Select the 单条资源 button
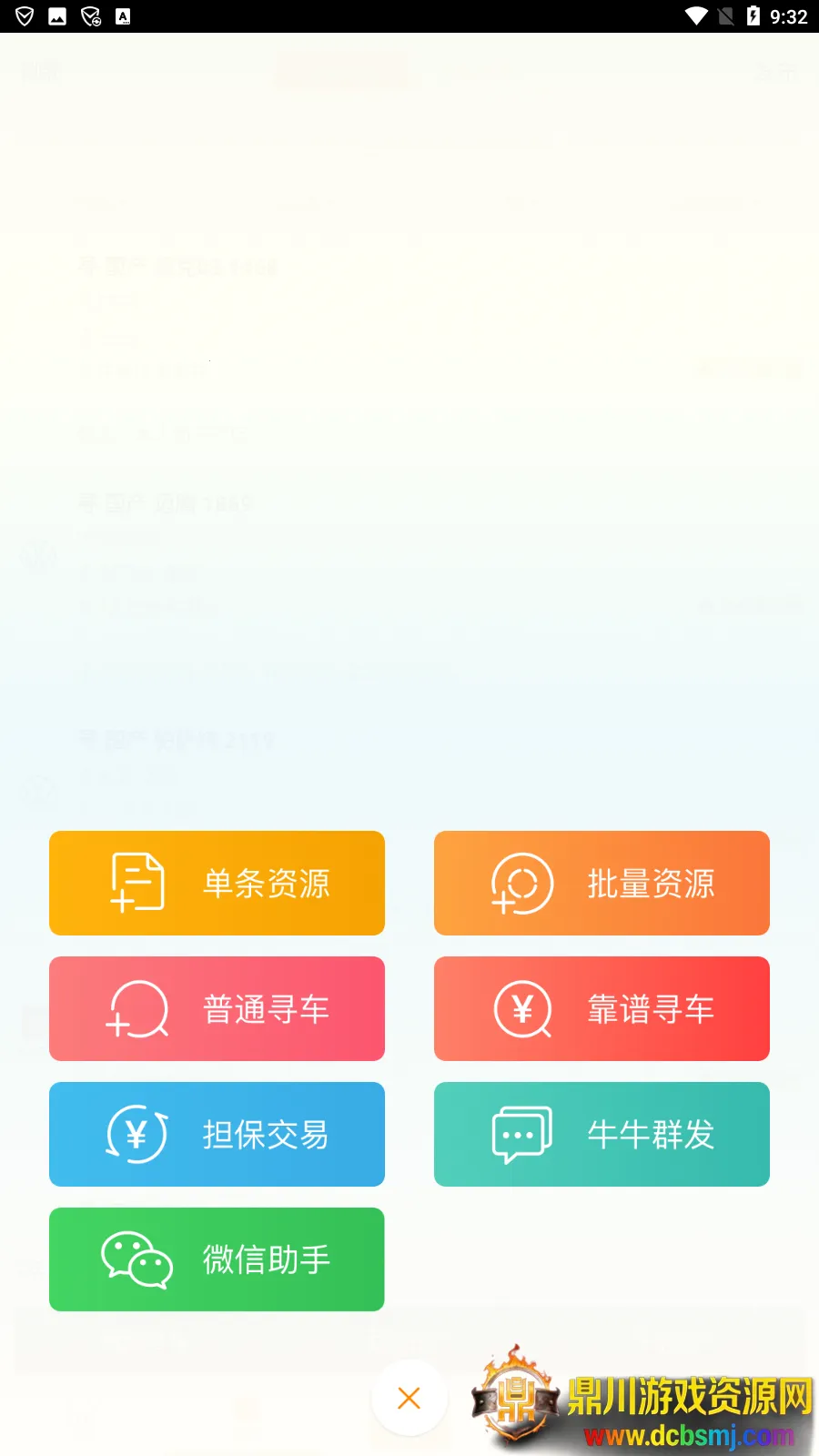This screenshot has width=819, height=1456. click(217, 883)
